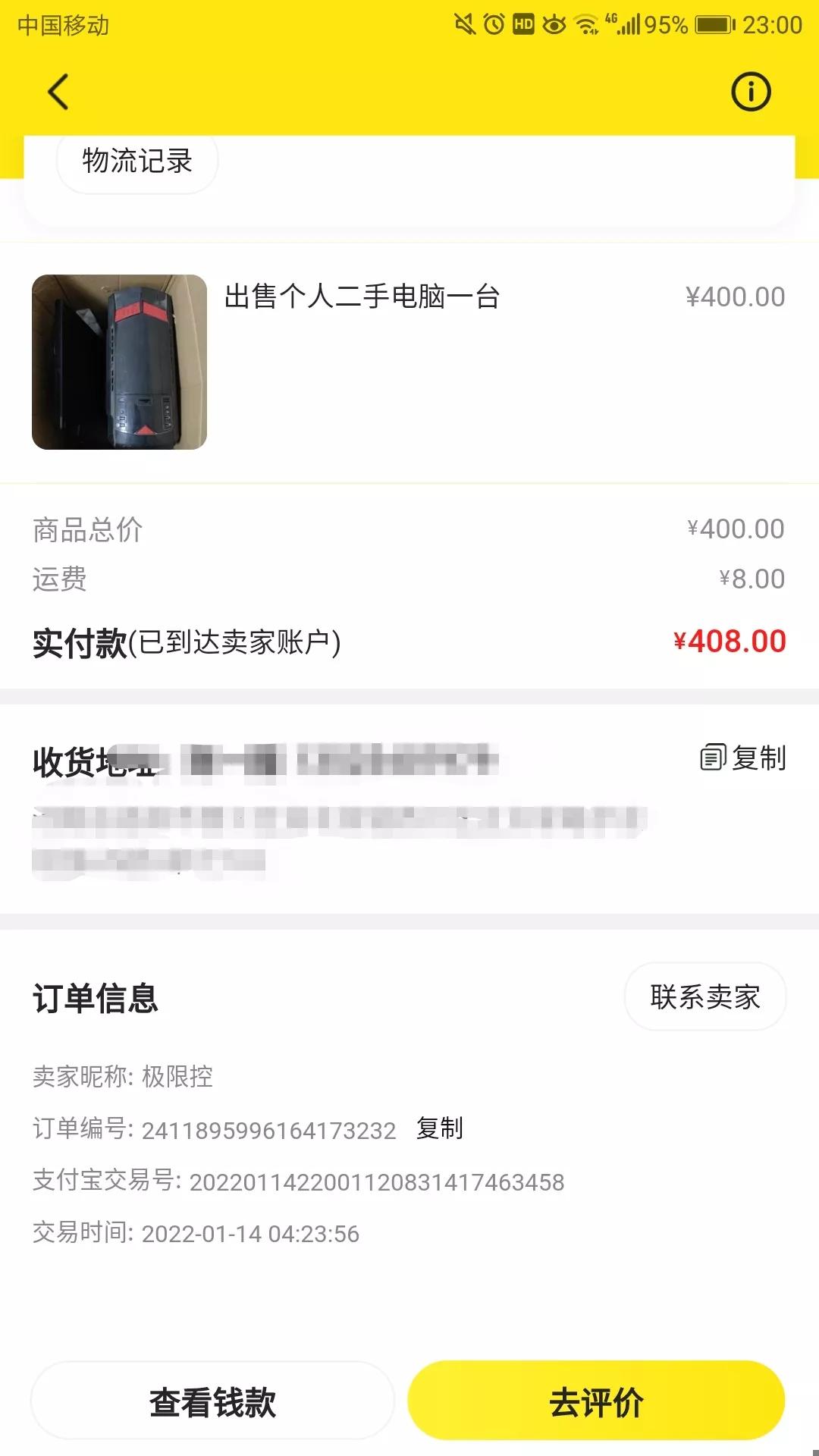Tap 联系卖家 to contact the seller

704,997
